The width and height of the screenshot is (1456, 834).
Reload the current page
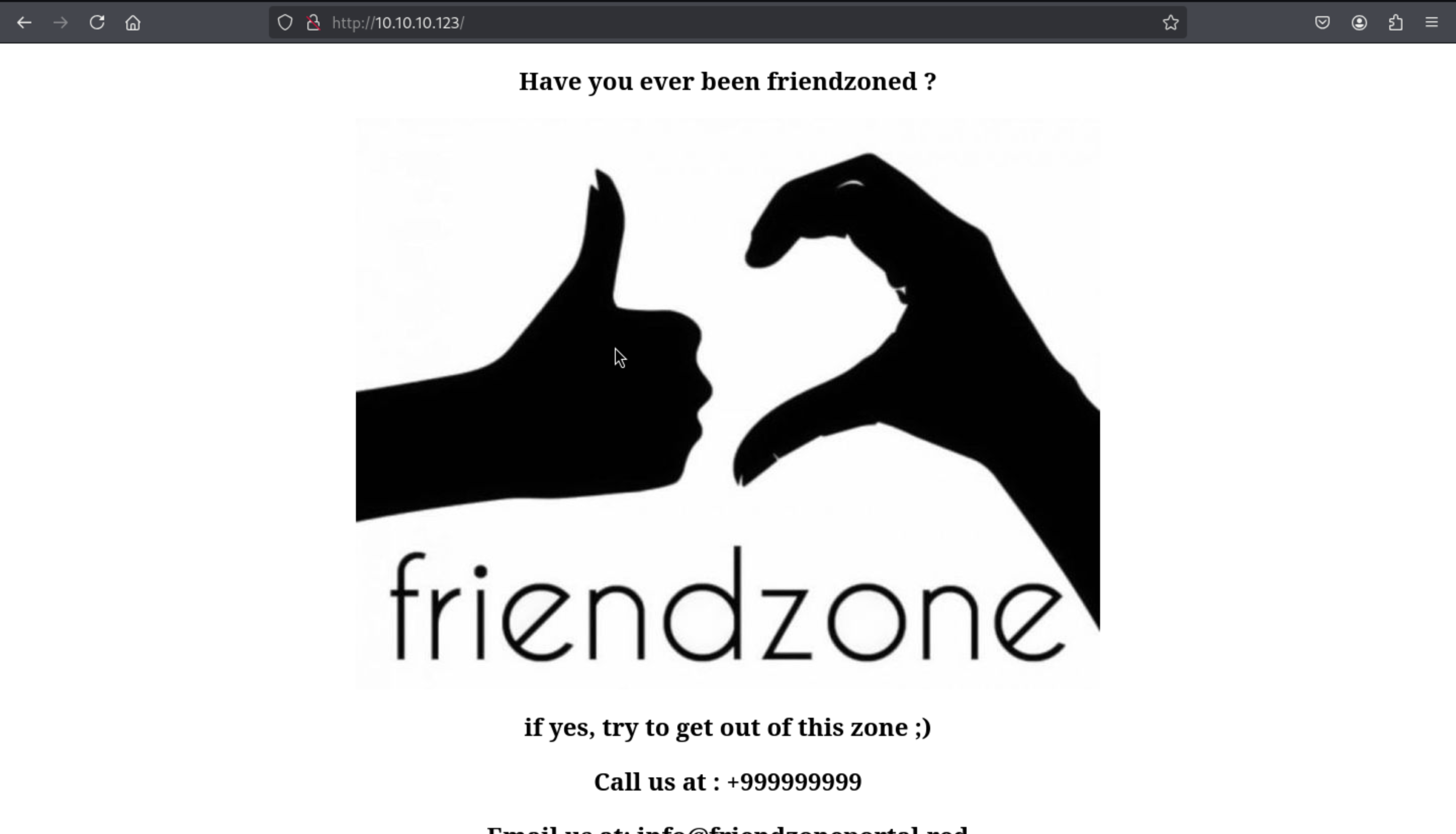(97, 23)
